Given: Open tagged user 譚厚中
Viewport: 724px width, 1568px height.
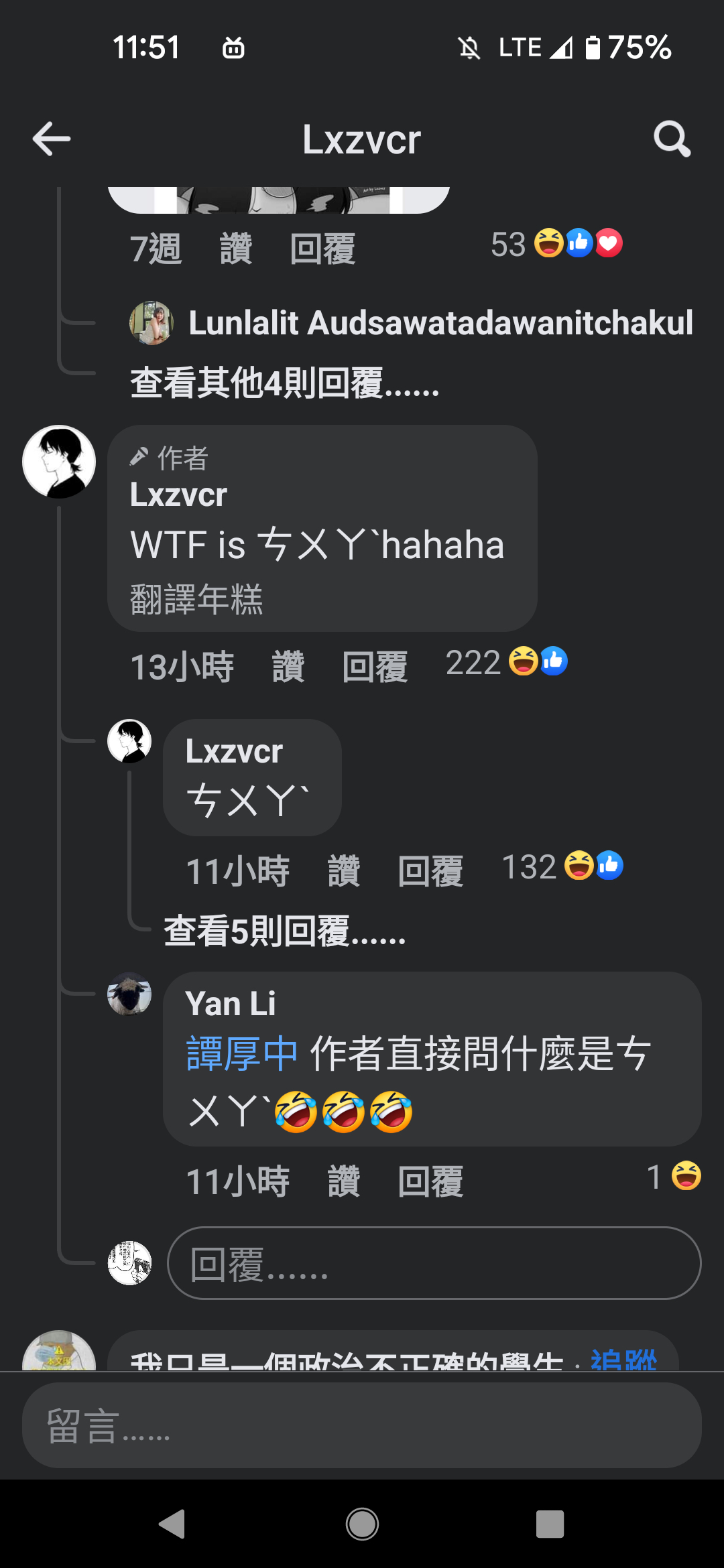Looking at the screenshot, I should [x=242, y=1053].
